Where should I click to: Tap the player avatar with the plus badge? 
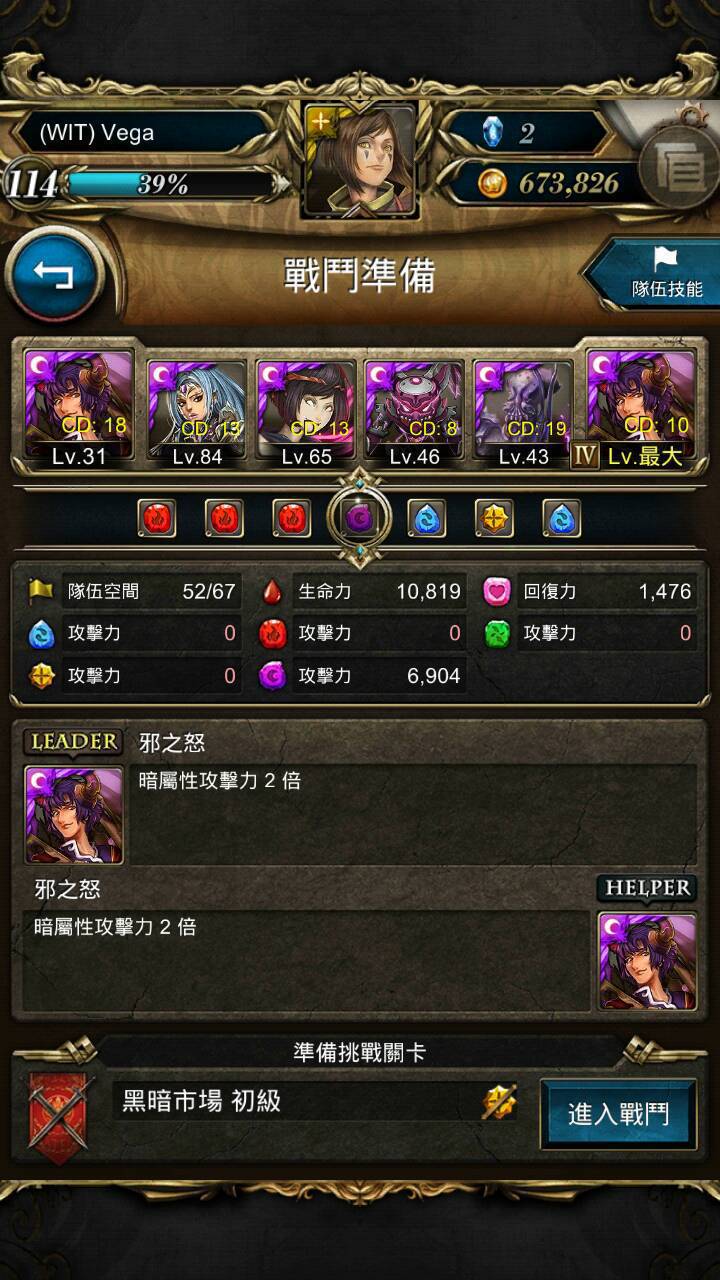click(360, 159)
